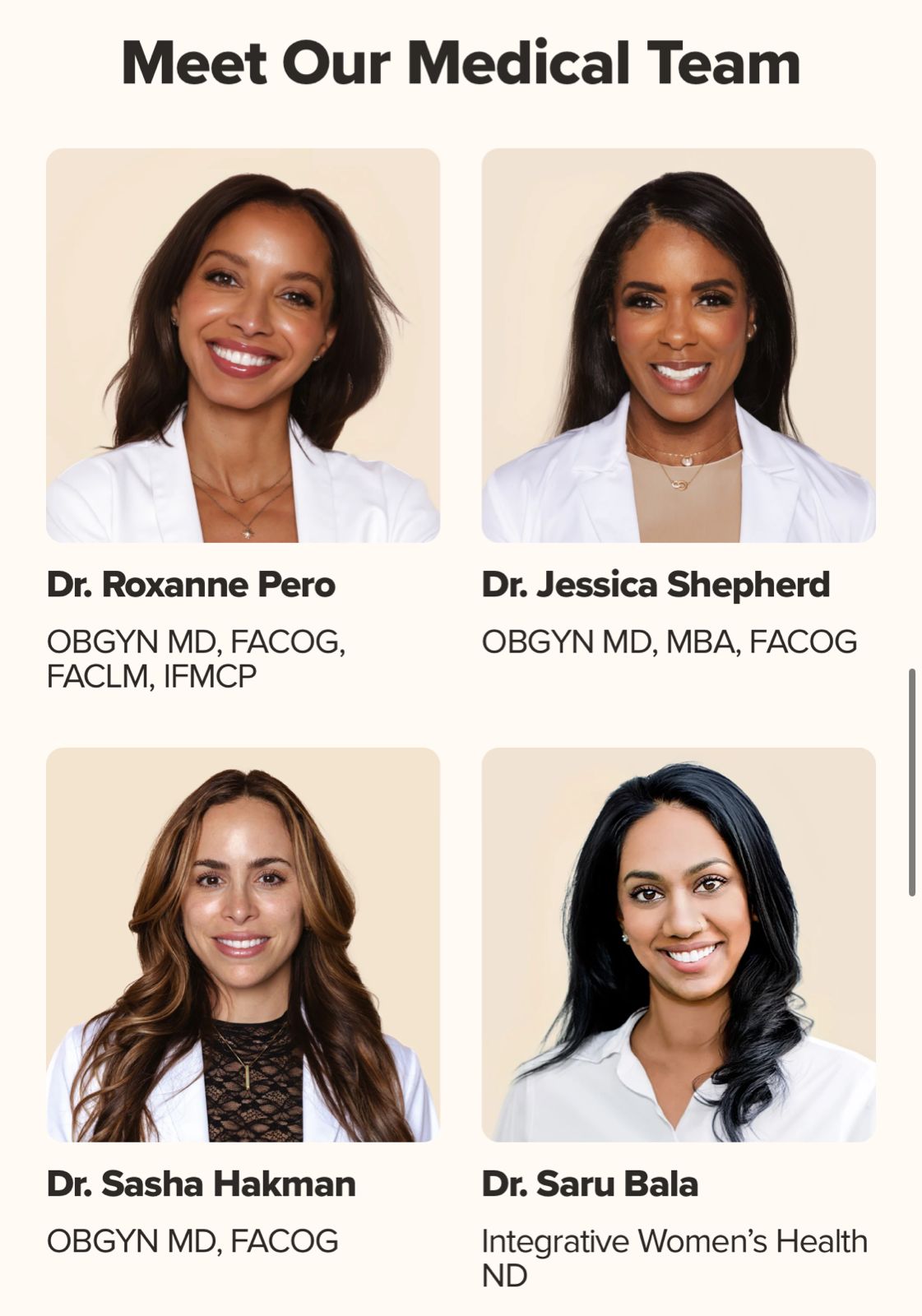Select Dr. Saru Bala's profile card
Viewport: 922px width, 1316px height.
pos(678,944)
